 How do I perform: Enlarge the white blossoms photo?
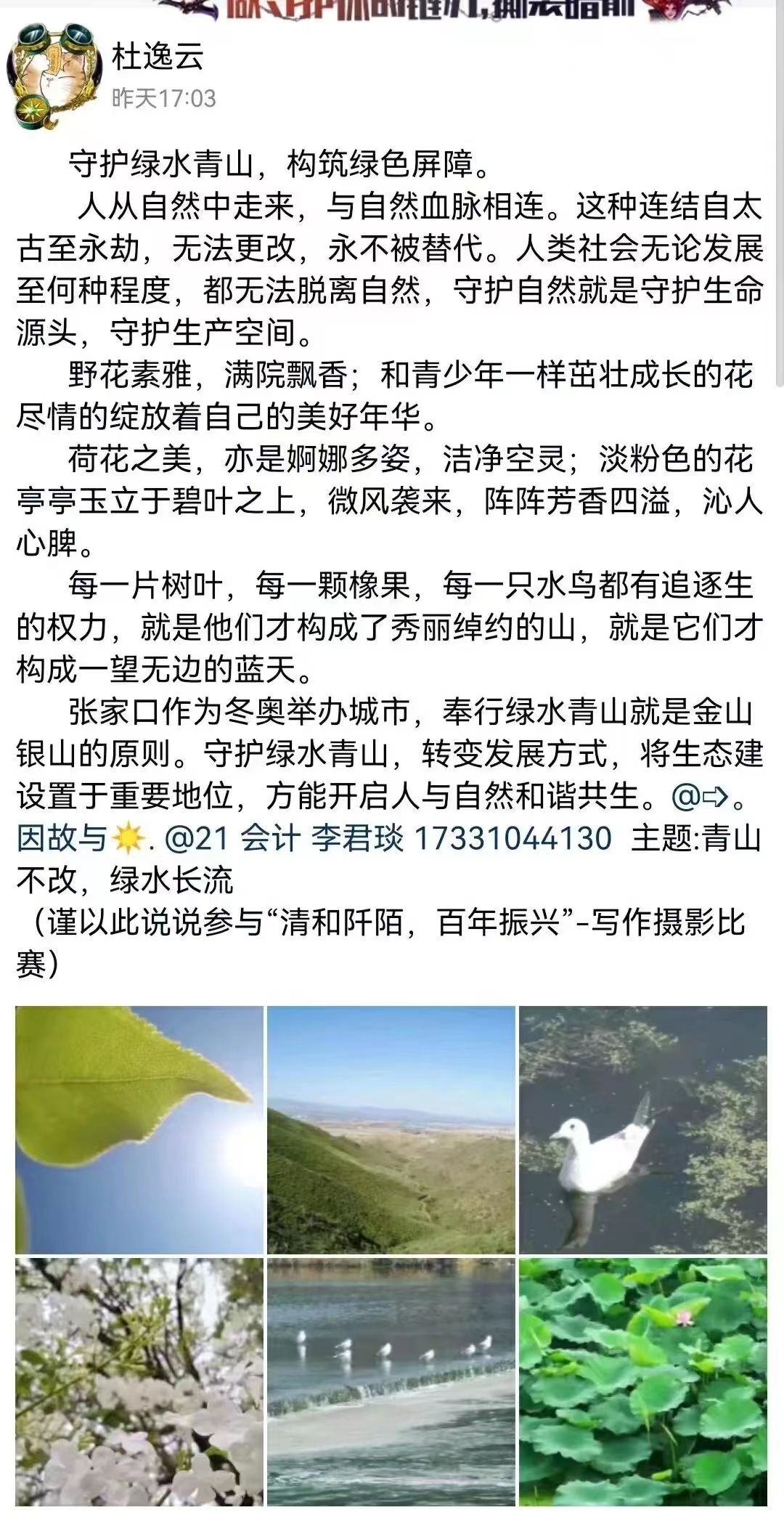139,1381
